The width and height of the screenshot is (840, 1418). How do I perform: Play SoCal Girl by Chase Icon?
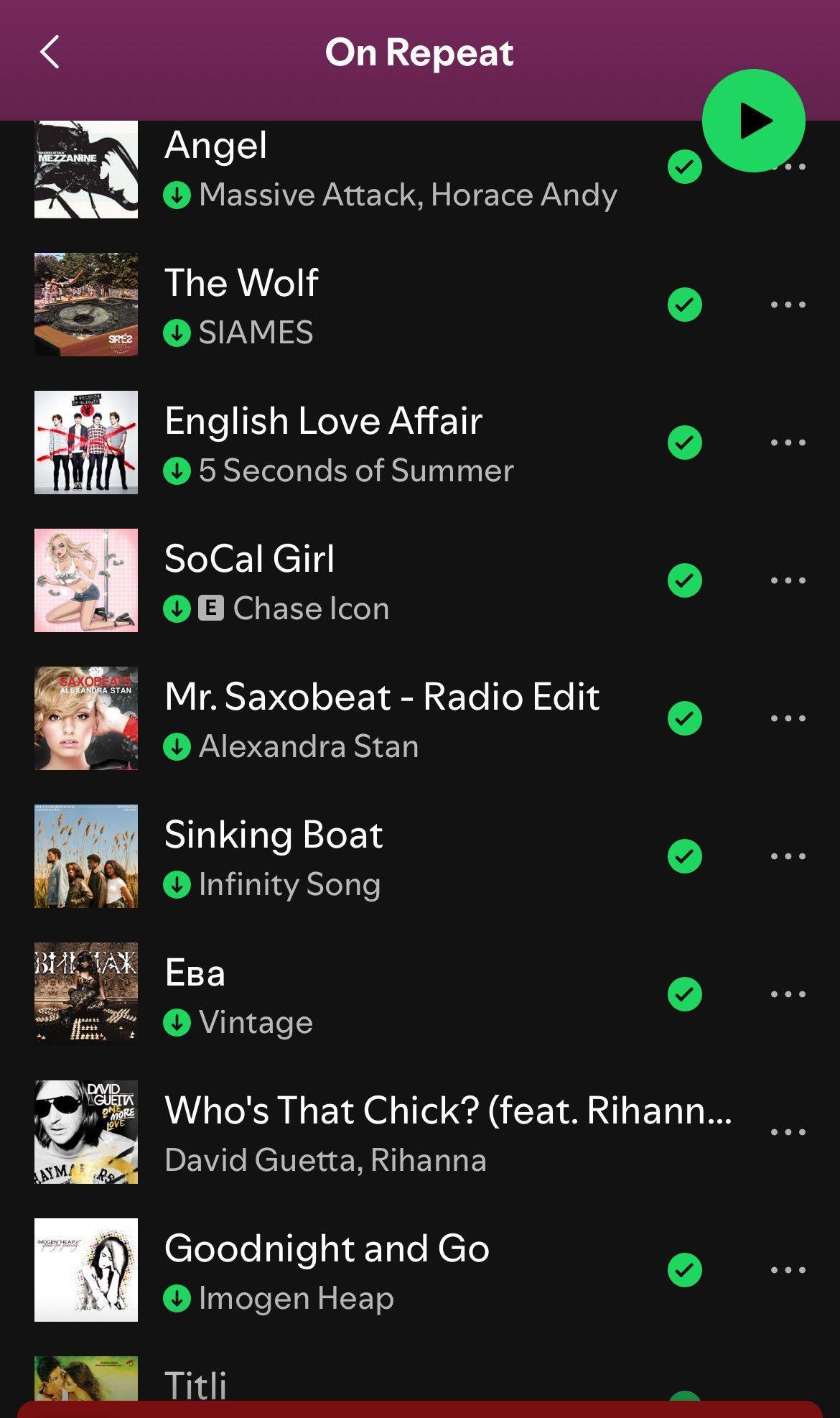coord(420,580)
